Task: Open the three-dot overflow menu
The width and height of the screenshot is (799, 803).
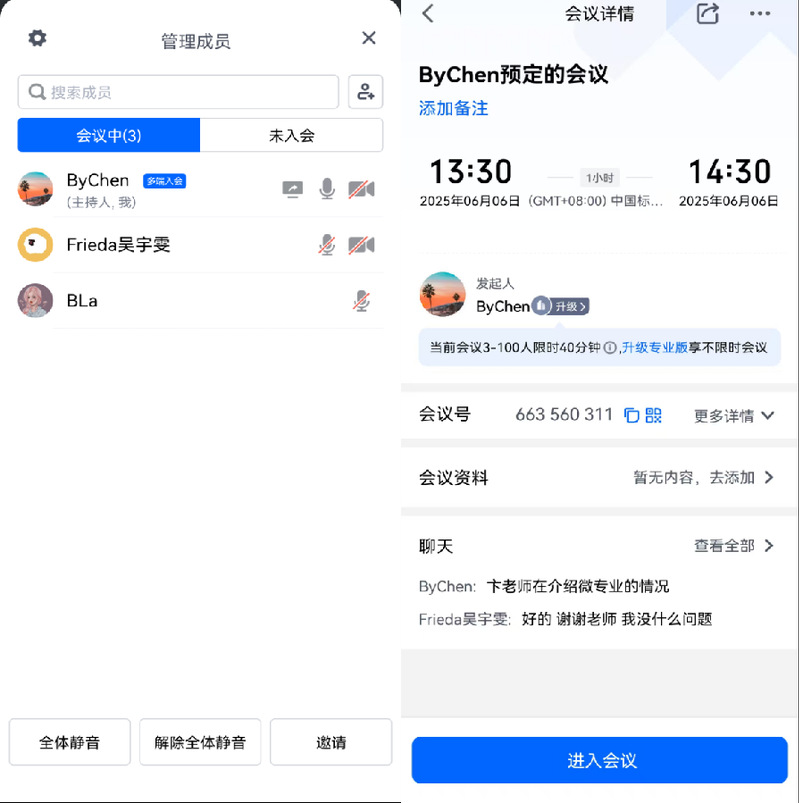Action: point(760,14)
